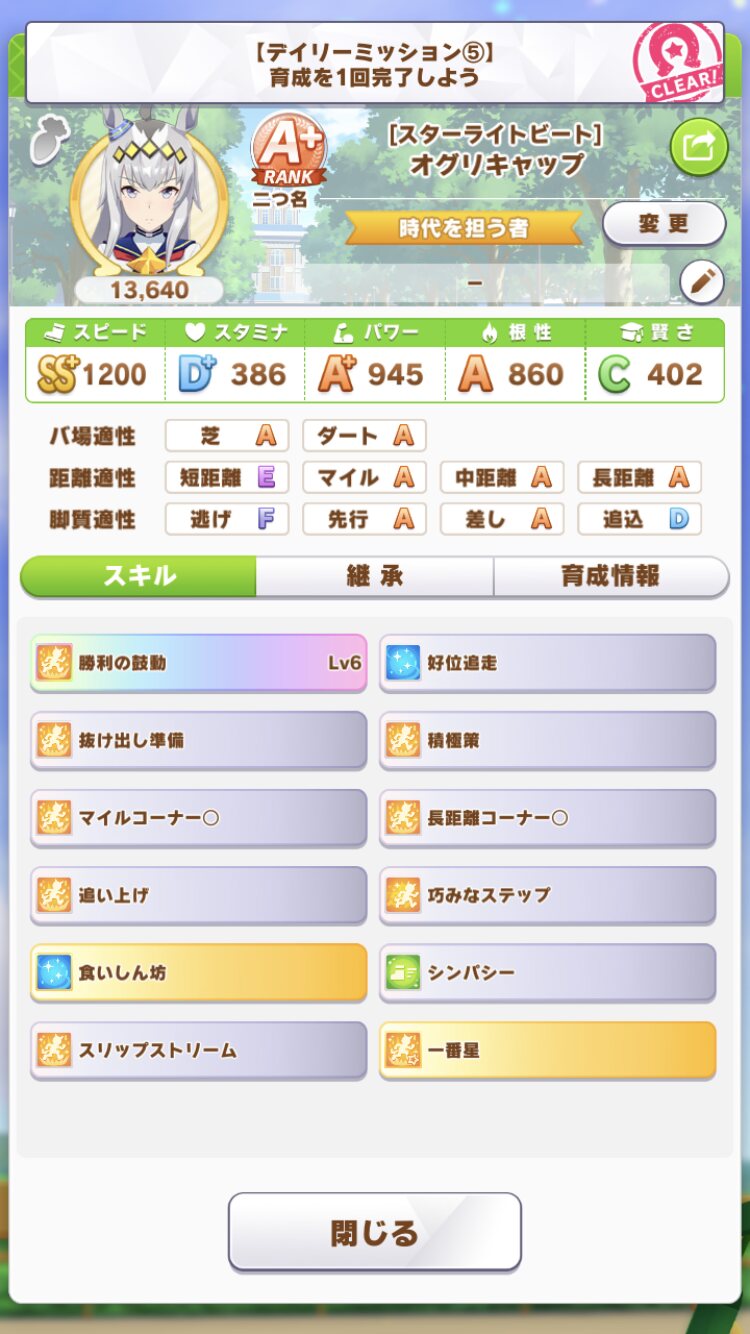
Task: View the スリップストリーム skill
Action: pos(199,1050)
